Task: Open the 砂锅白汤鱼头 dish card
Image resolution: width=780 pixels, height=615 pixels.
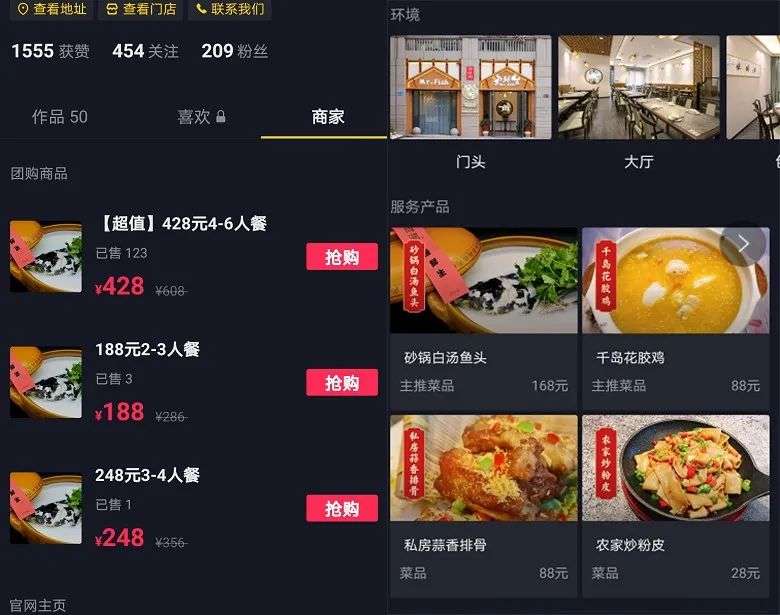Action: [483, 310]
